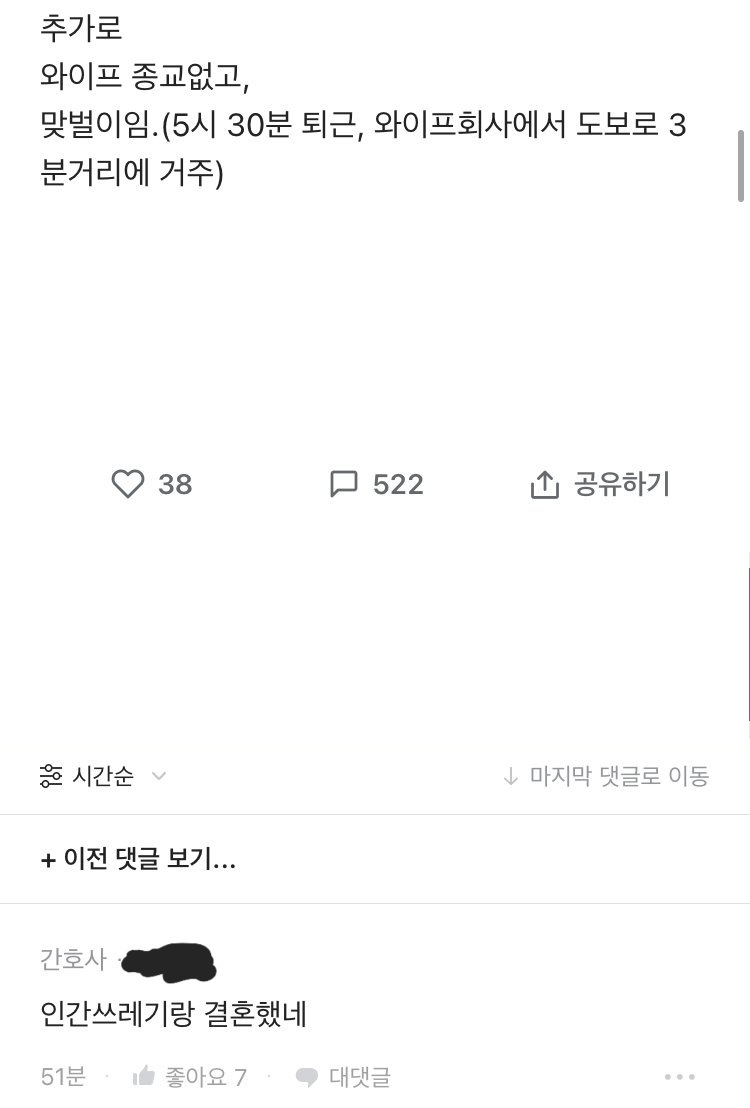
Task: Tap 대댓글 to write a reply
Action: 358,1077
